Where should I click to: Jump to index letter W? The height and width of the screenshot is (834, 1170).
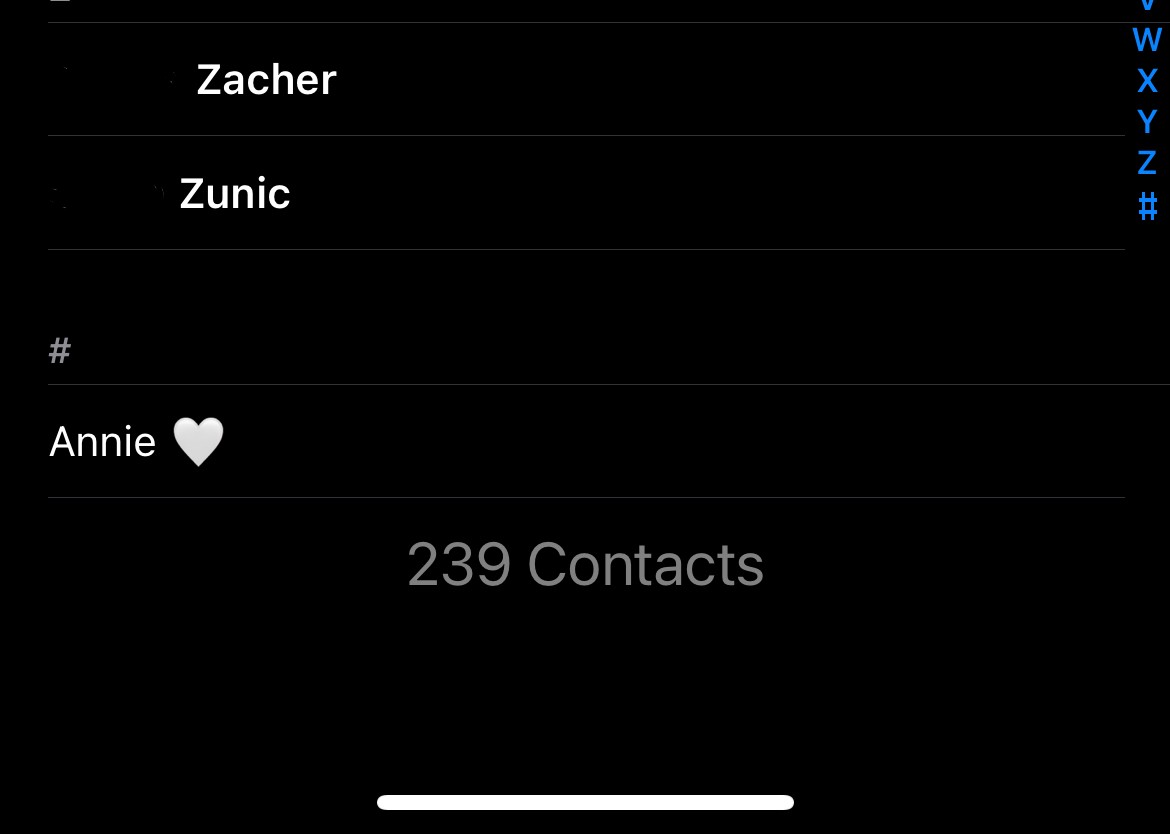click(1147, 40)
